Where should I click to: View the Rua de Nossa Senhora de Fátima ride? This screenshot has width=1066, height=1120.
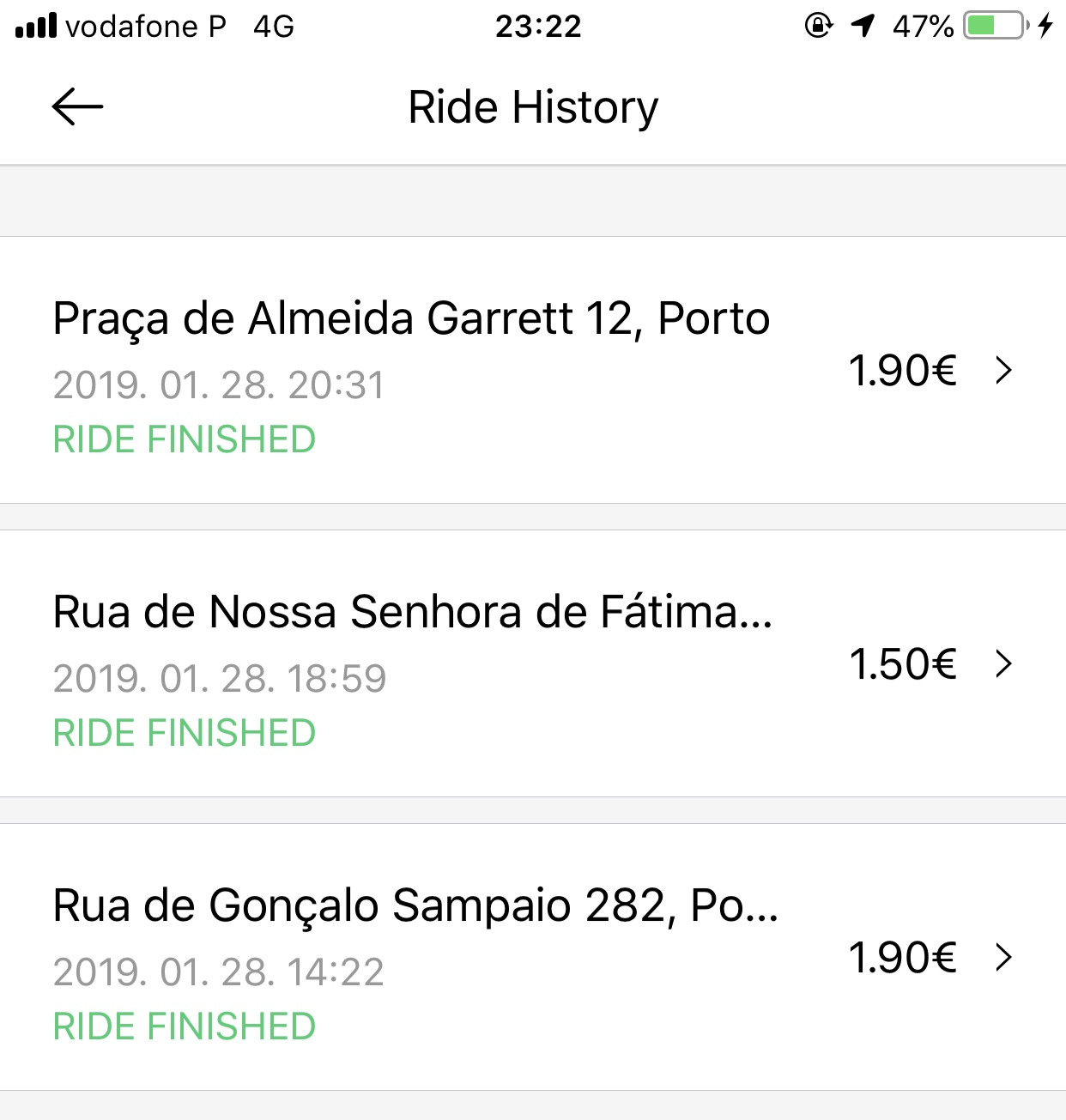pos(532,664)
